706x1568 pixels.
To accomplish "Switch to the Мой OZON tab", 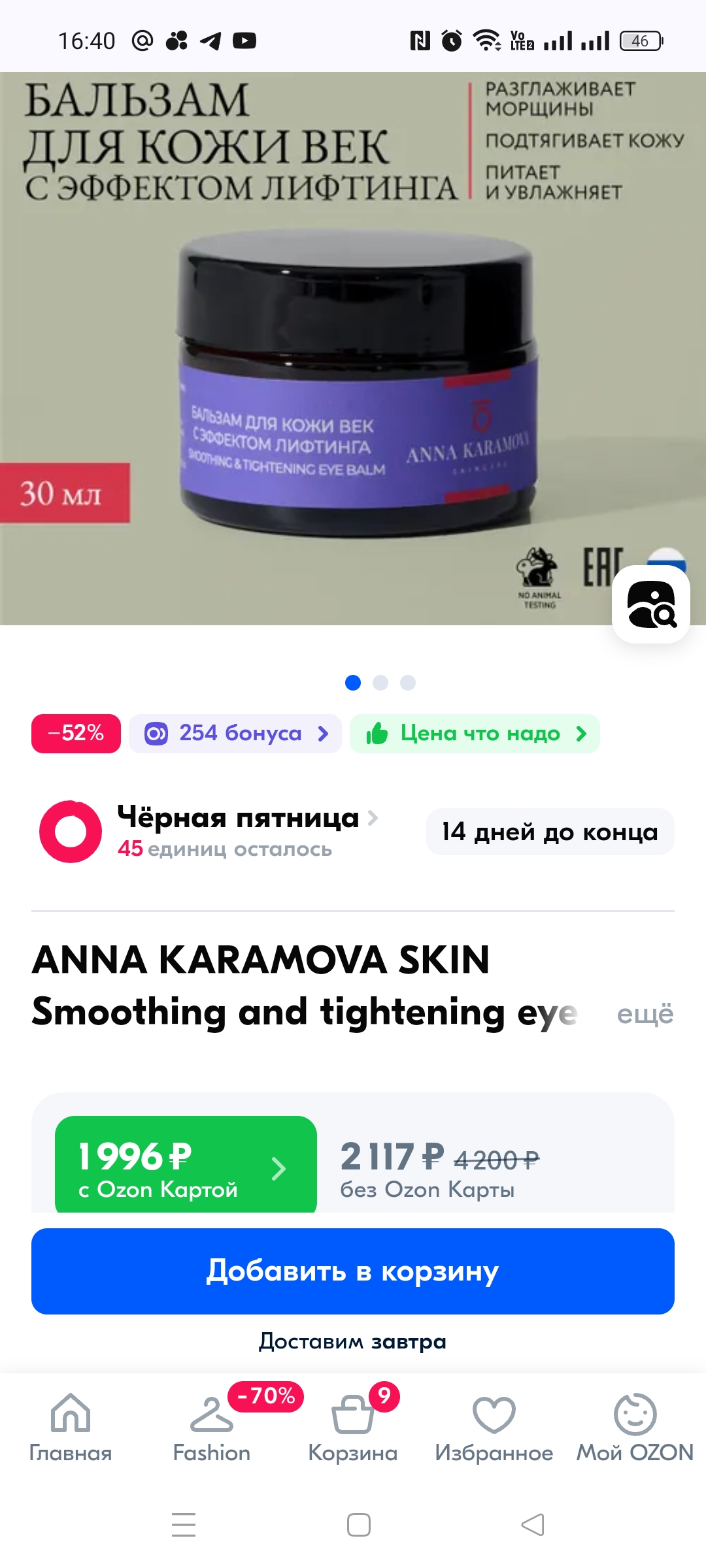I will tap(635, 1428).
